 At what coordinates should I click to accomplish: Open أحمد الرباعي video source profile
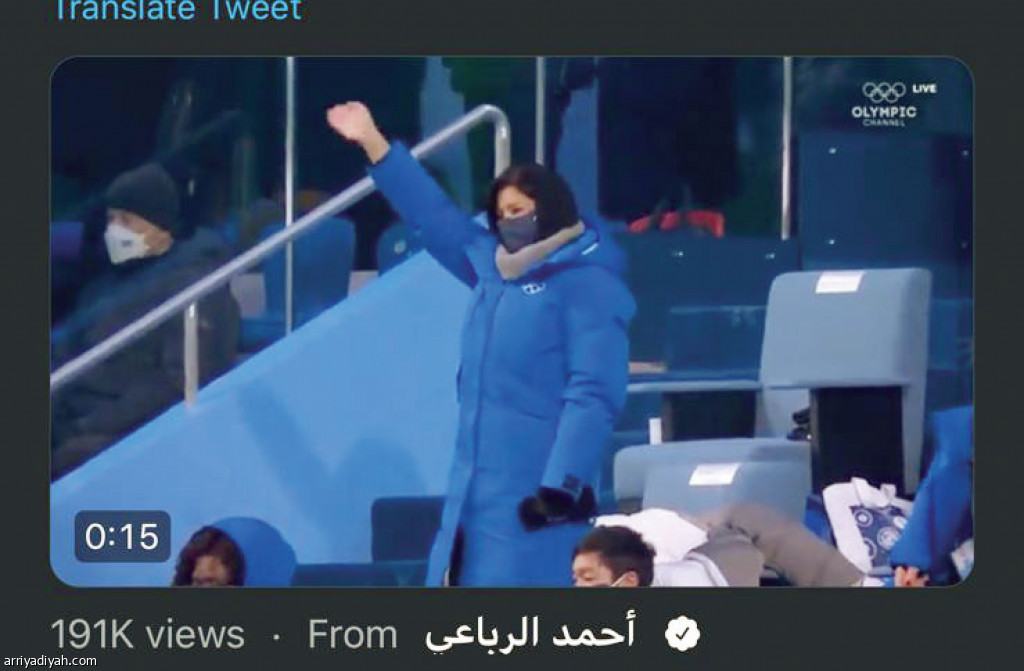(x=530, y=634)
